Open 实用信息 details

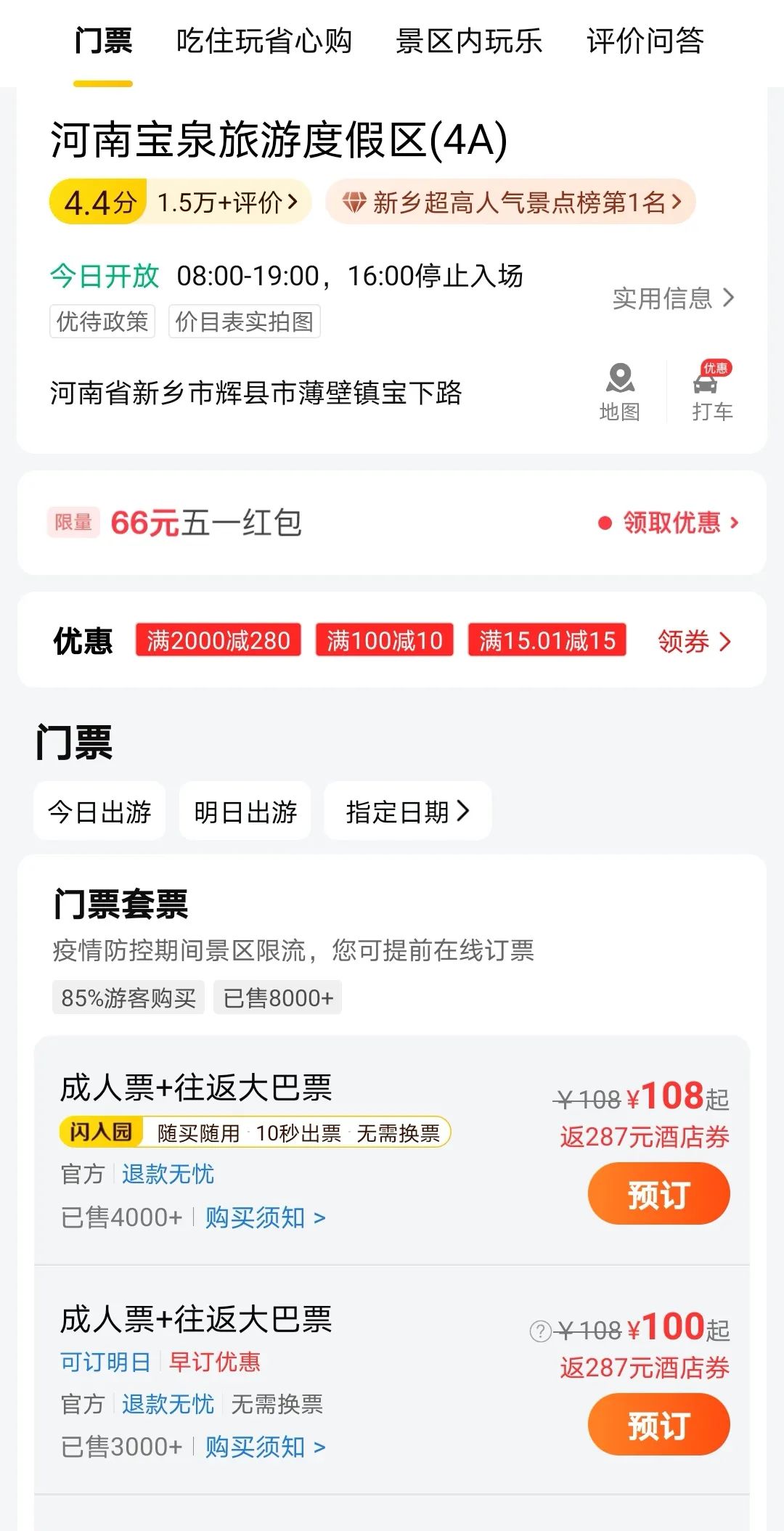pos(674,298)
